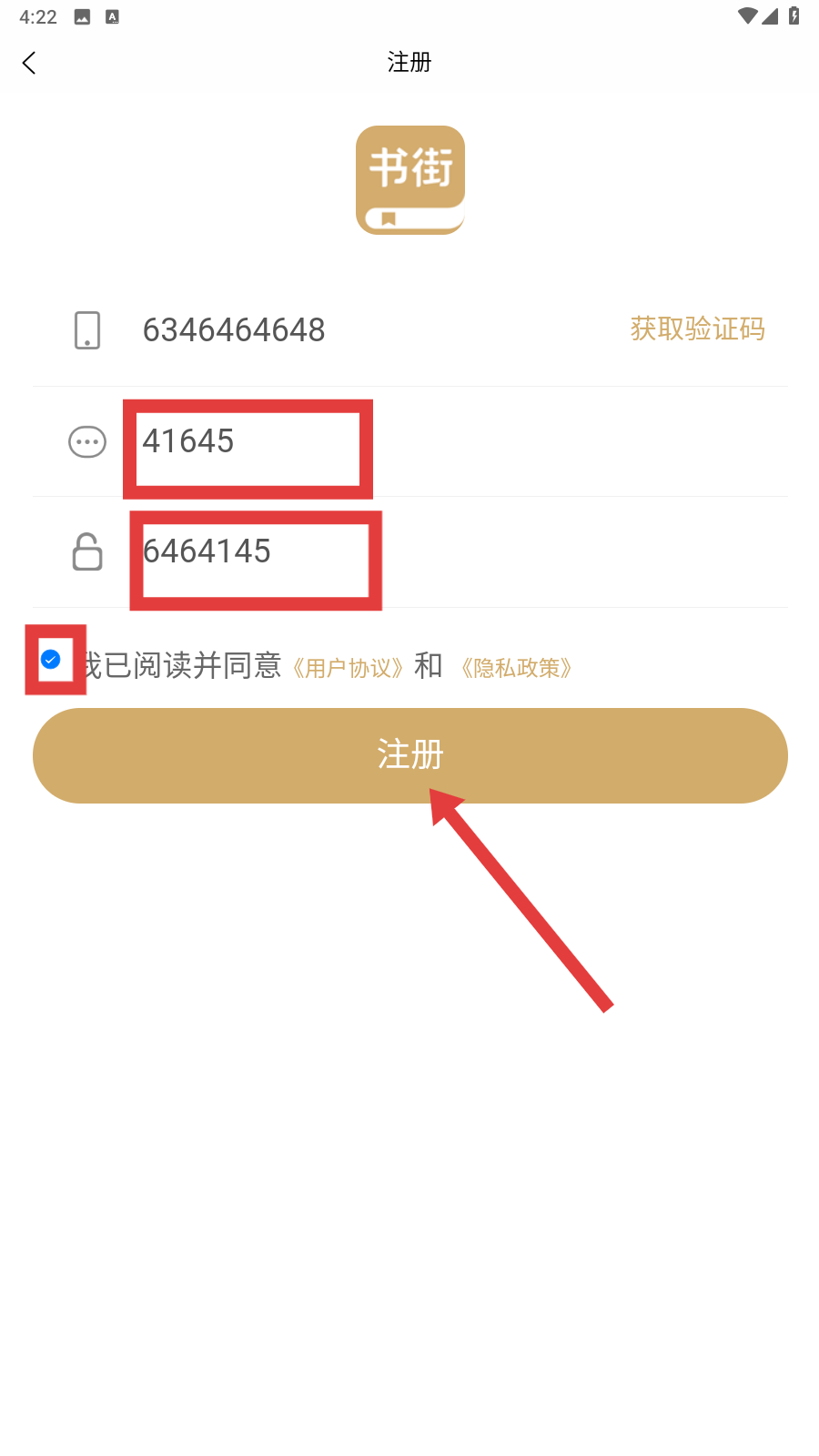Edit the phone number field 6346464648

pos(235,329)
